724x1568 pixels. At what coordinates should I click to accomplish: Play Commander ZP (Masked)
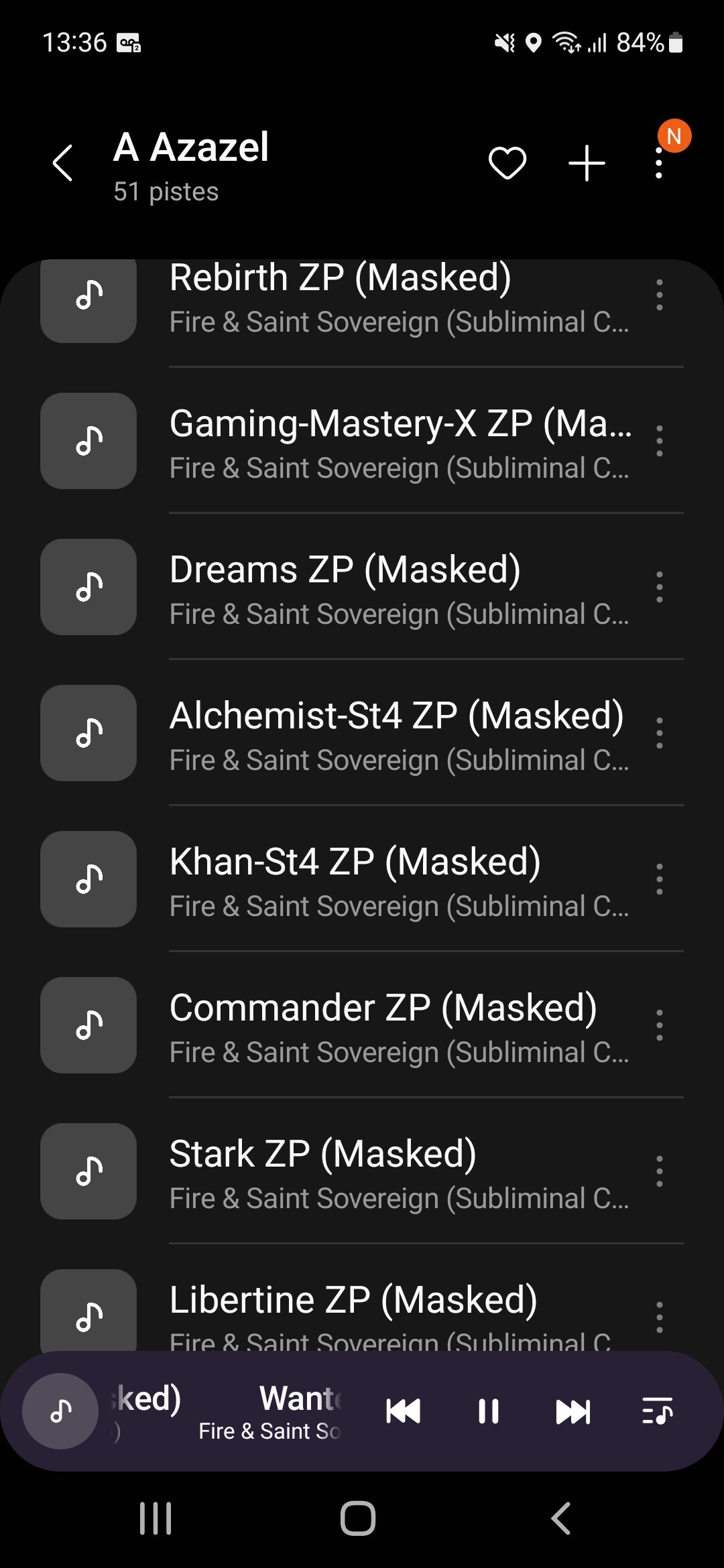click(362, 1025)
